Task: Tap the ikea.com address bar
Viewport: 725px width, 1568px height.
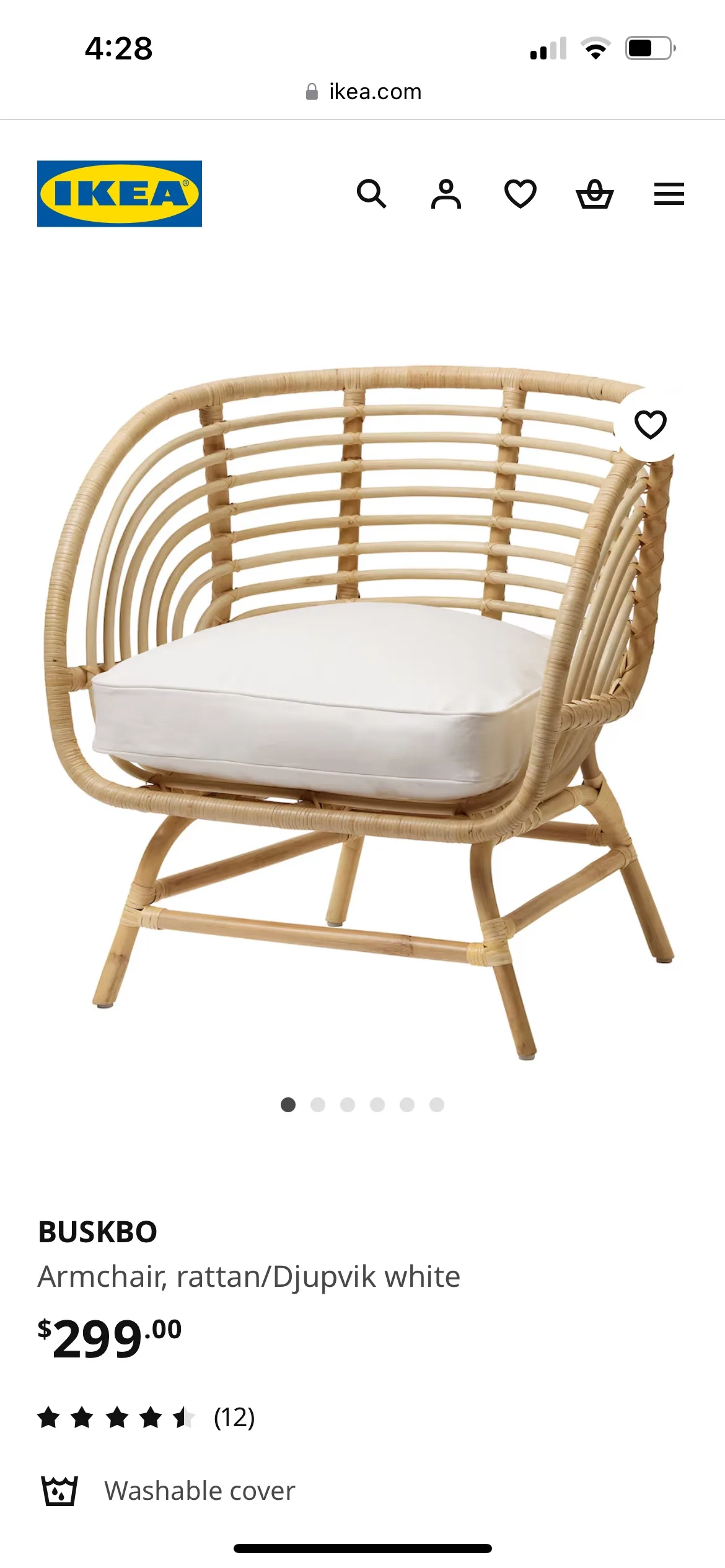Action: coord(363,92)
